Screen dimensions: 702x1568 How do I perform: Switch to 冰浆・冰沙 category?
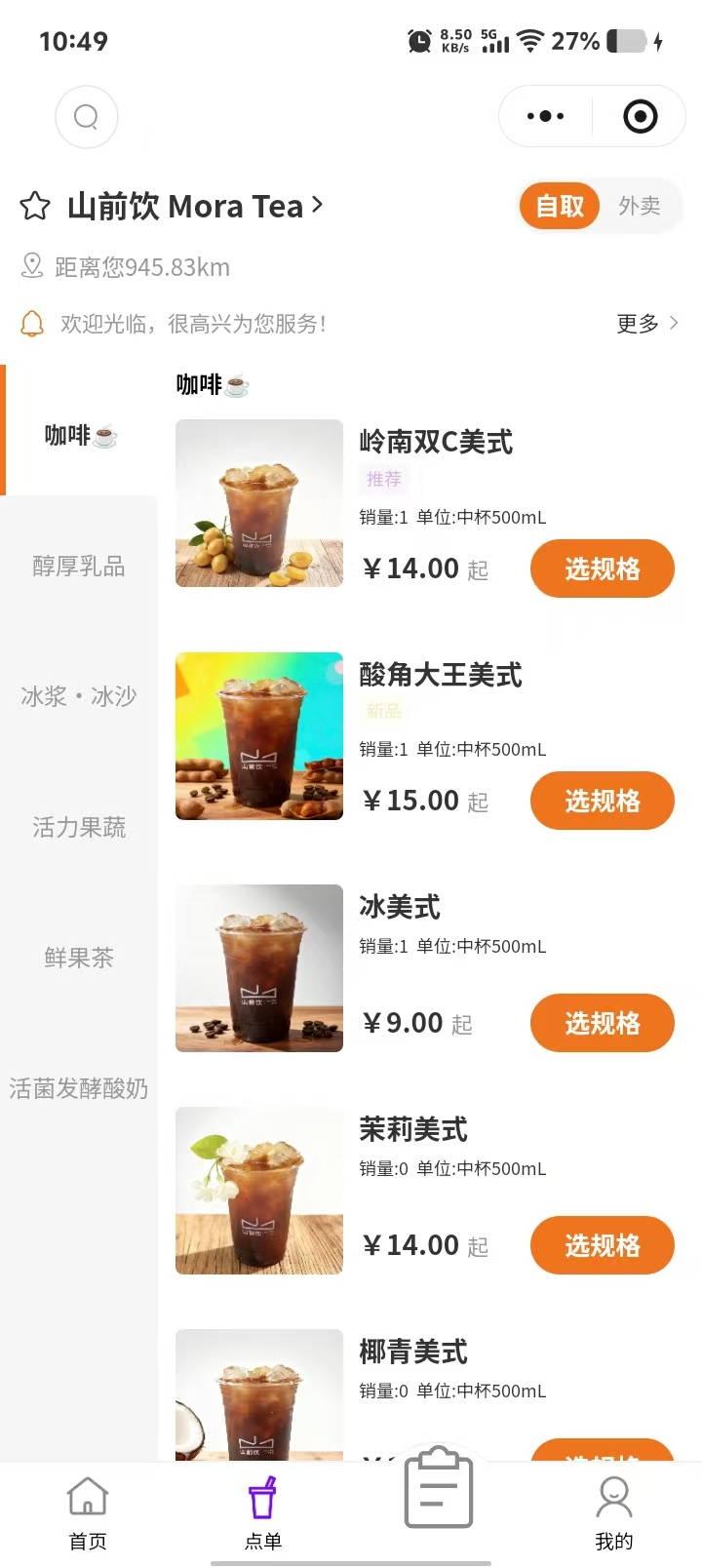pos(79,696)
